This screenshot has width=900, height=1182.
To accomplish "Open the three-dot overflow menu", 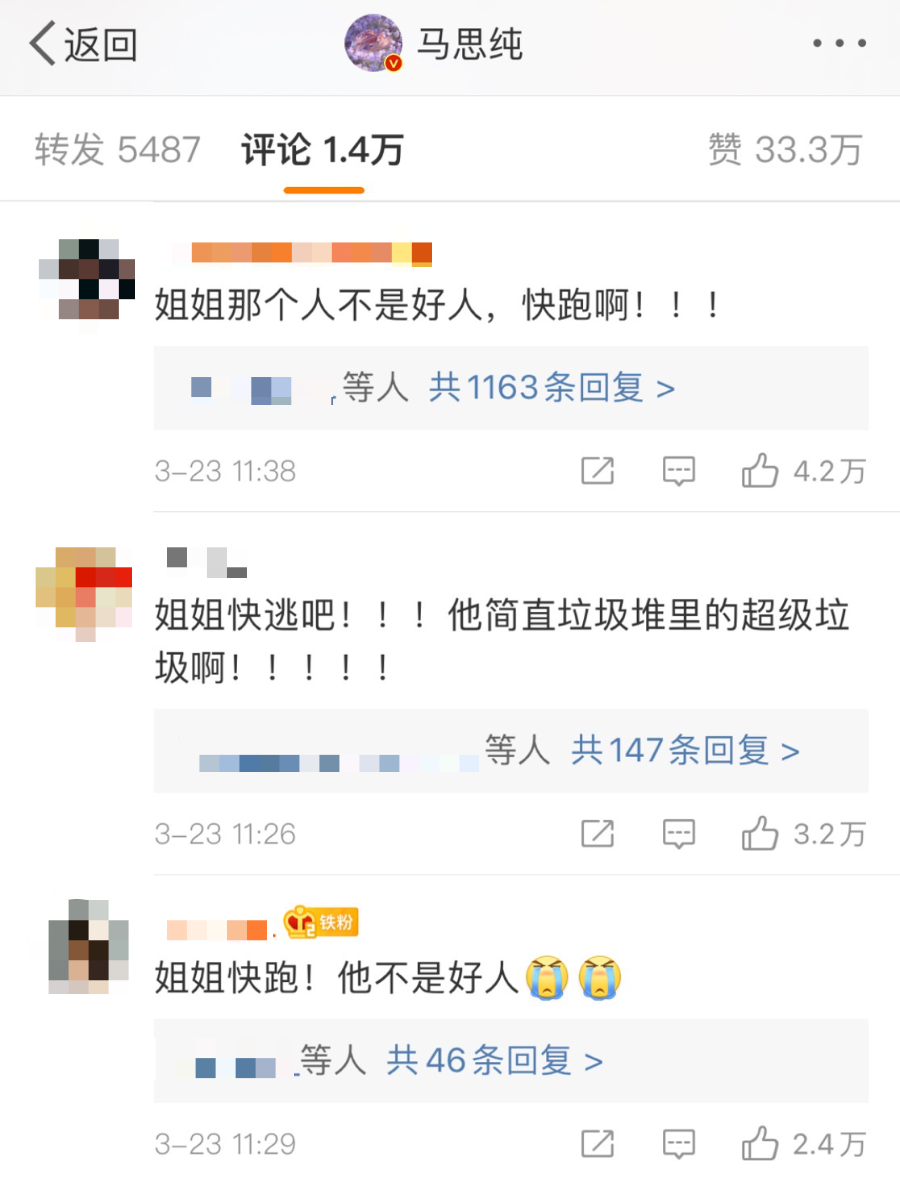I will coord(838,45).
